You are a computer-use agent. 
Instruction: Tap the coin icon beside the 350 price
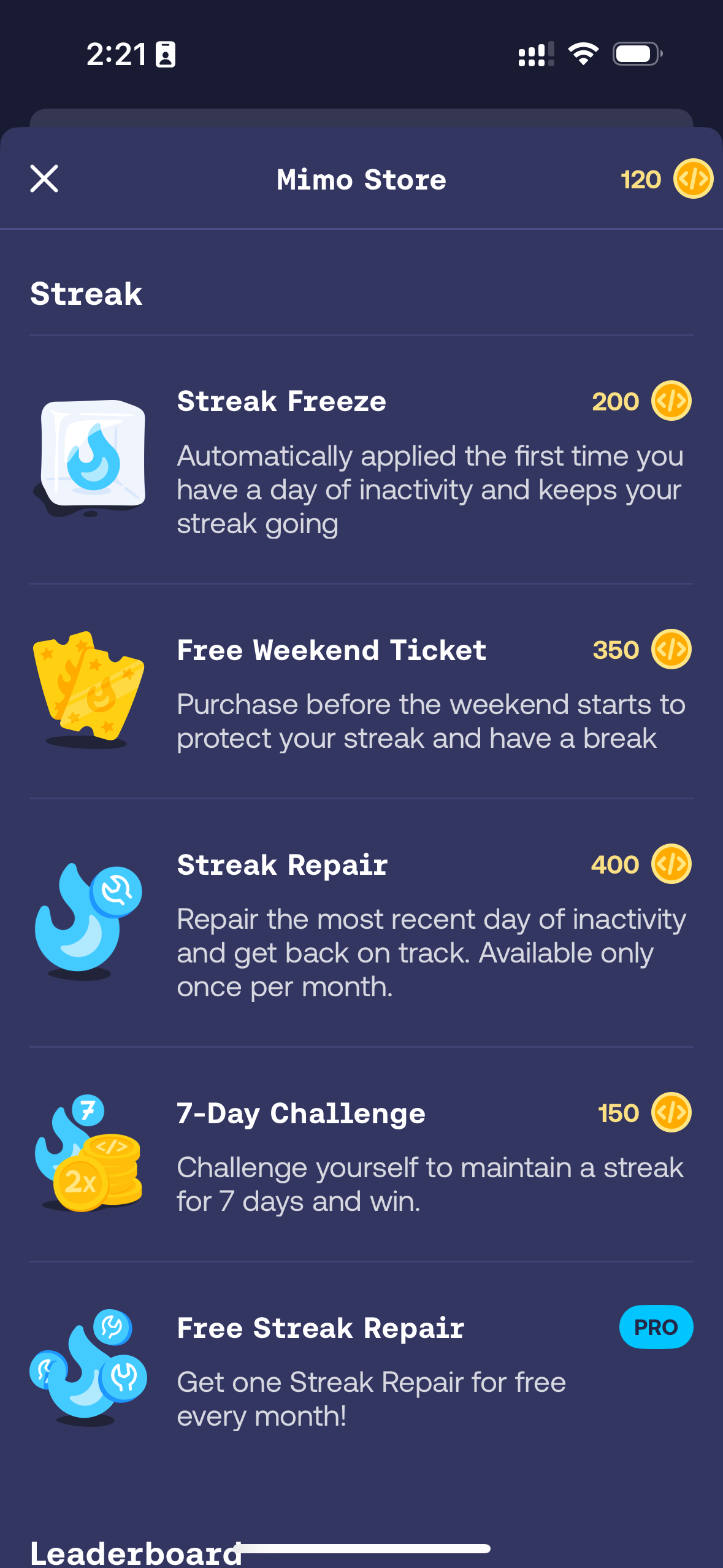pyautogui.click(x=670, y=650)
